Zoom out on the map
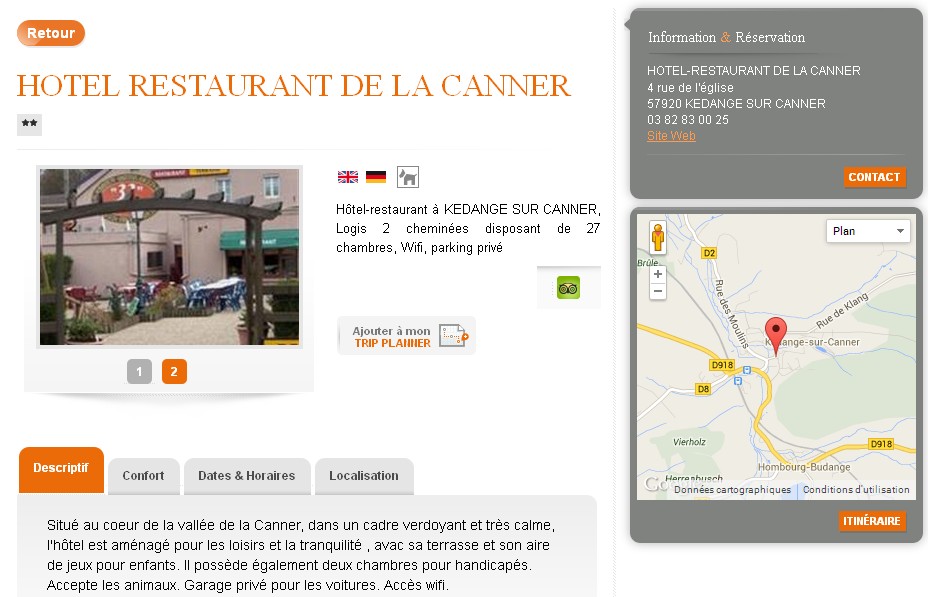 point(657,291)
